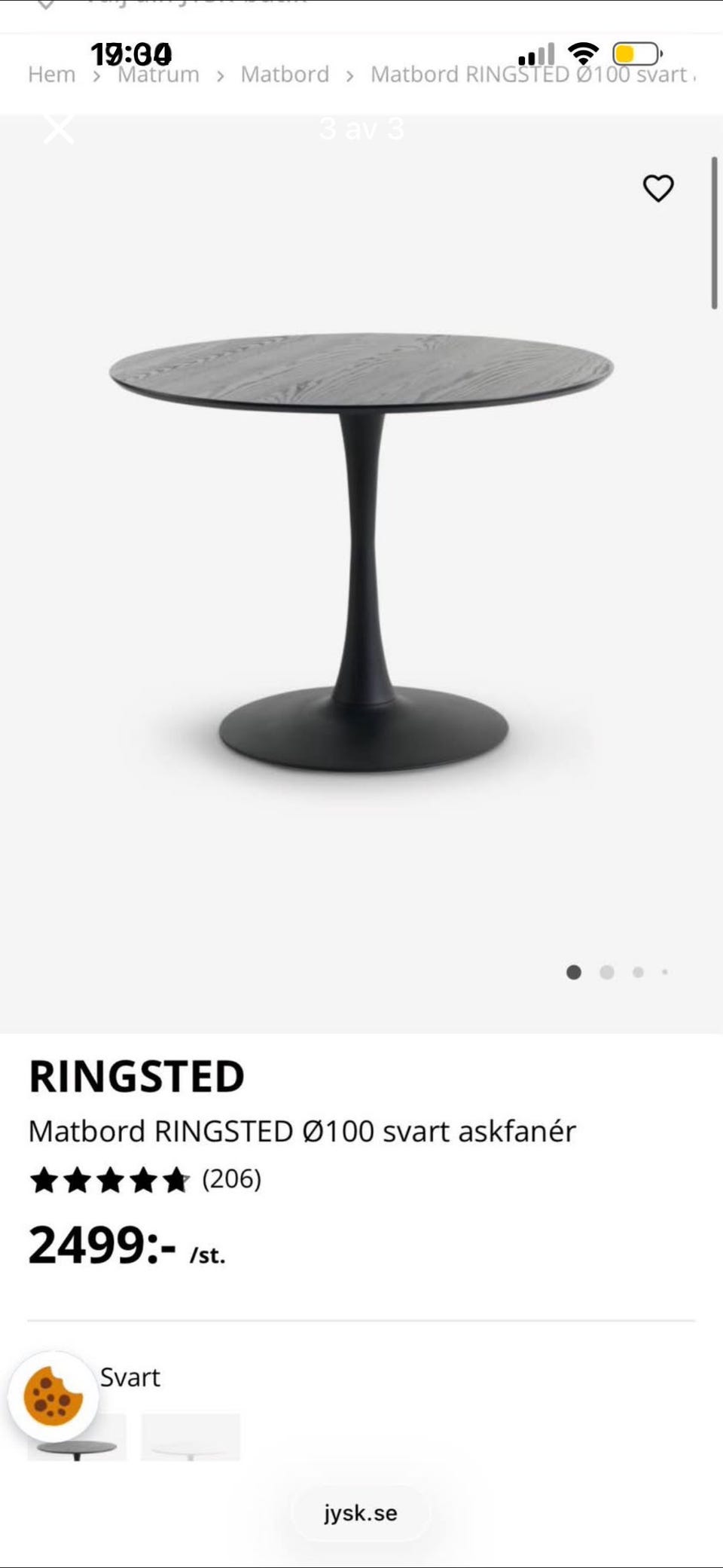
Task: Add the table to favorites via heart icon
Action: click(658, 189)
